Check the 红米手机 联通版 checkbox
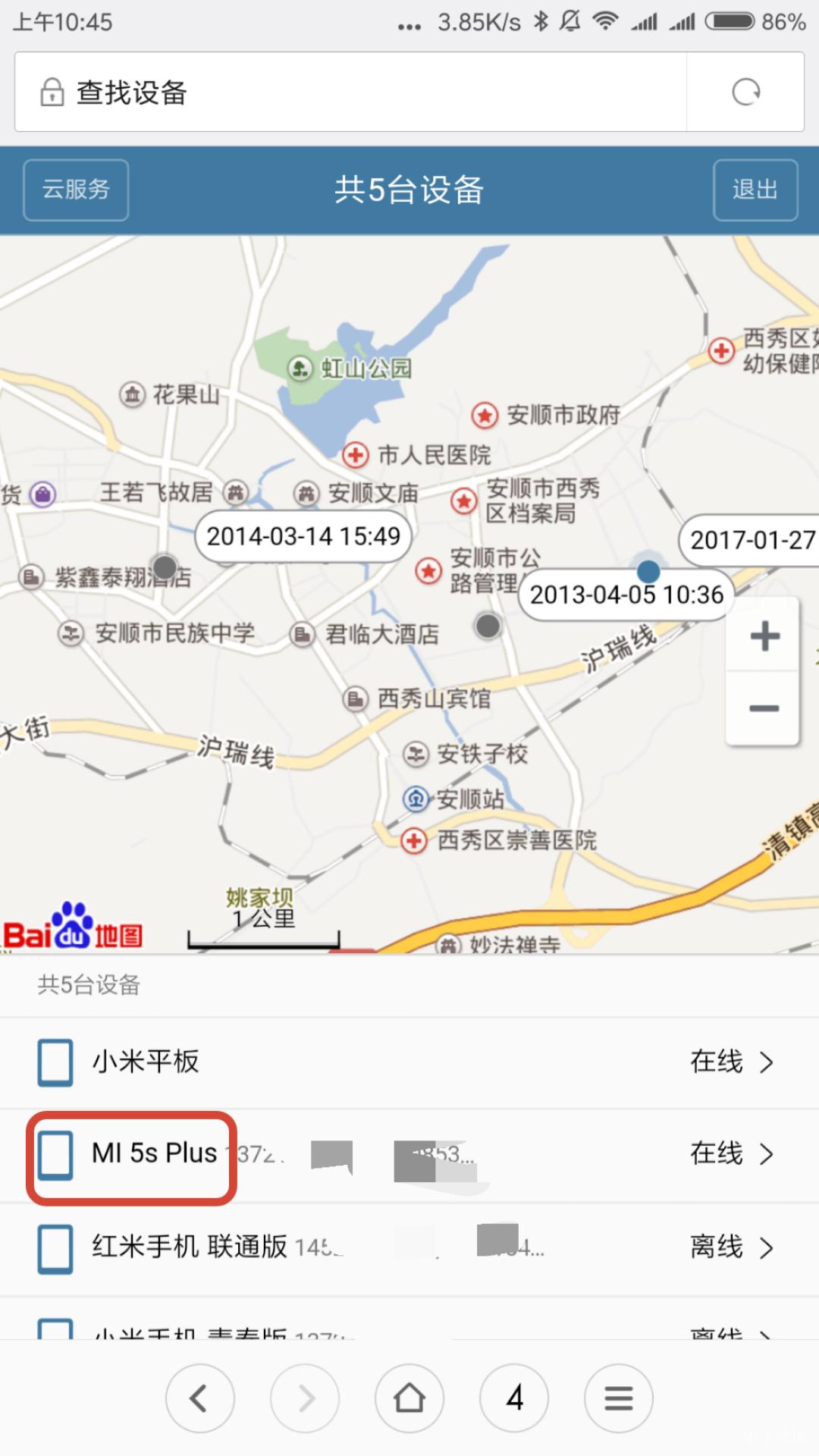 pos(54,1247)
